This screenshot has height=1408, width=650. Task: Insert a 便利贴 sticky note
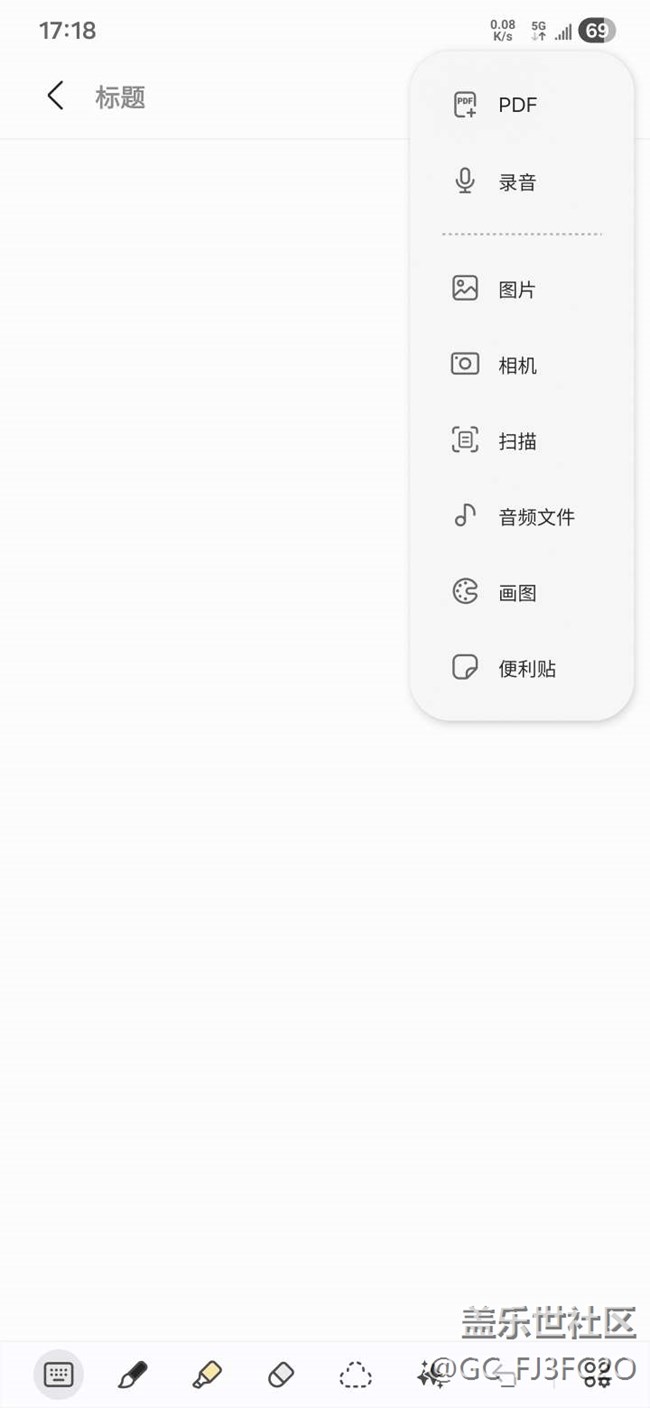click(x=526, y=669)
